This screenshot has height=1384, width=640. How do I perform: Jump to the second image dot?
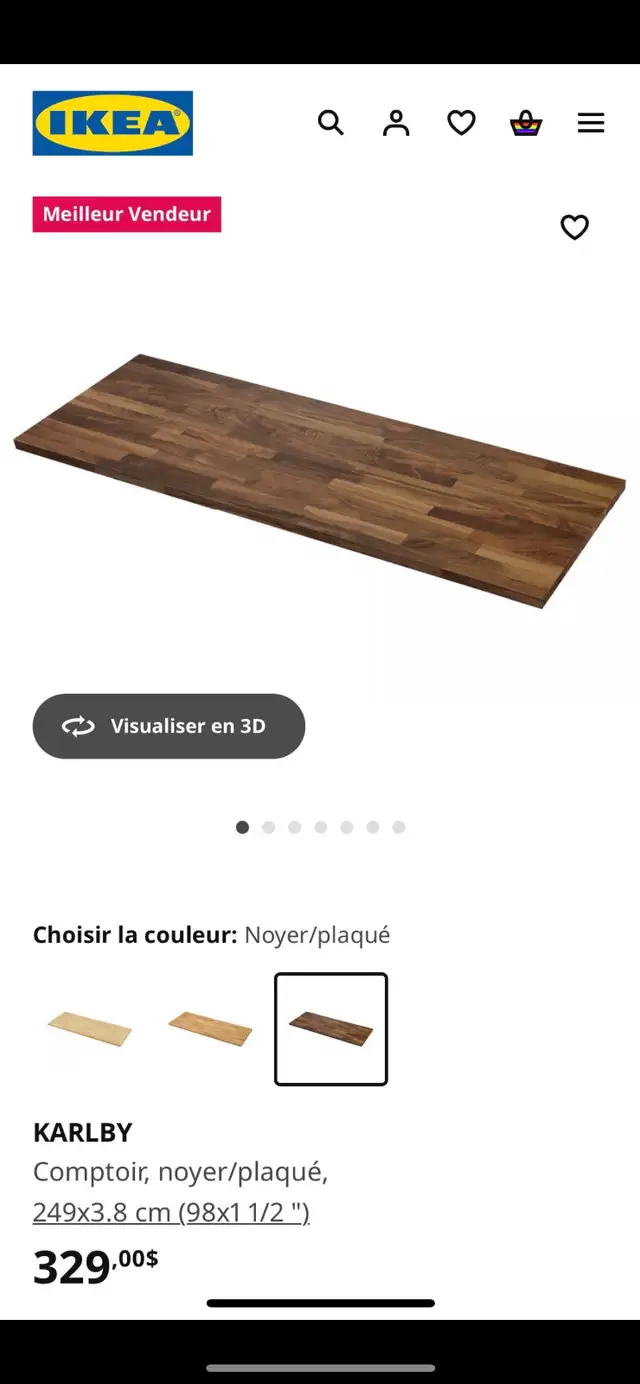(x=268, y=827)
